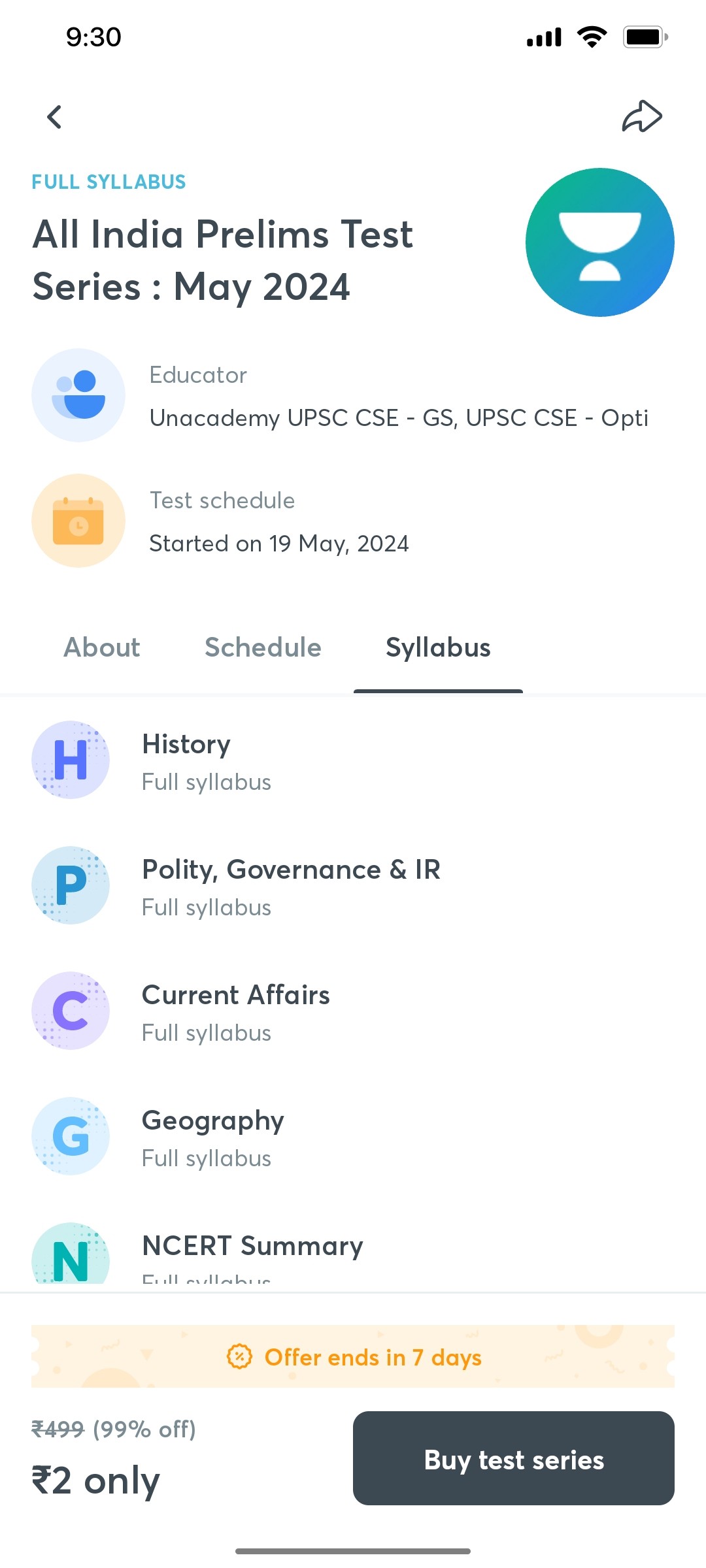Tap the ₹2 only price text
The width and height of the screenshot is (706, 1568).
pyautogui.click(x=95, y=1481)
